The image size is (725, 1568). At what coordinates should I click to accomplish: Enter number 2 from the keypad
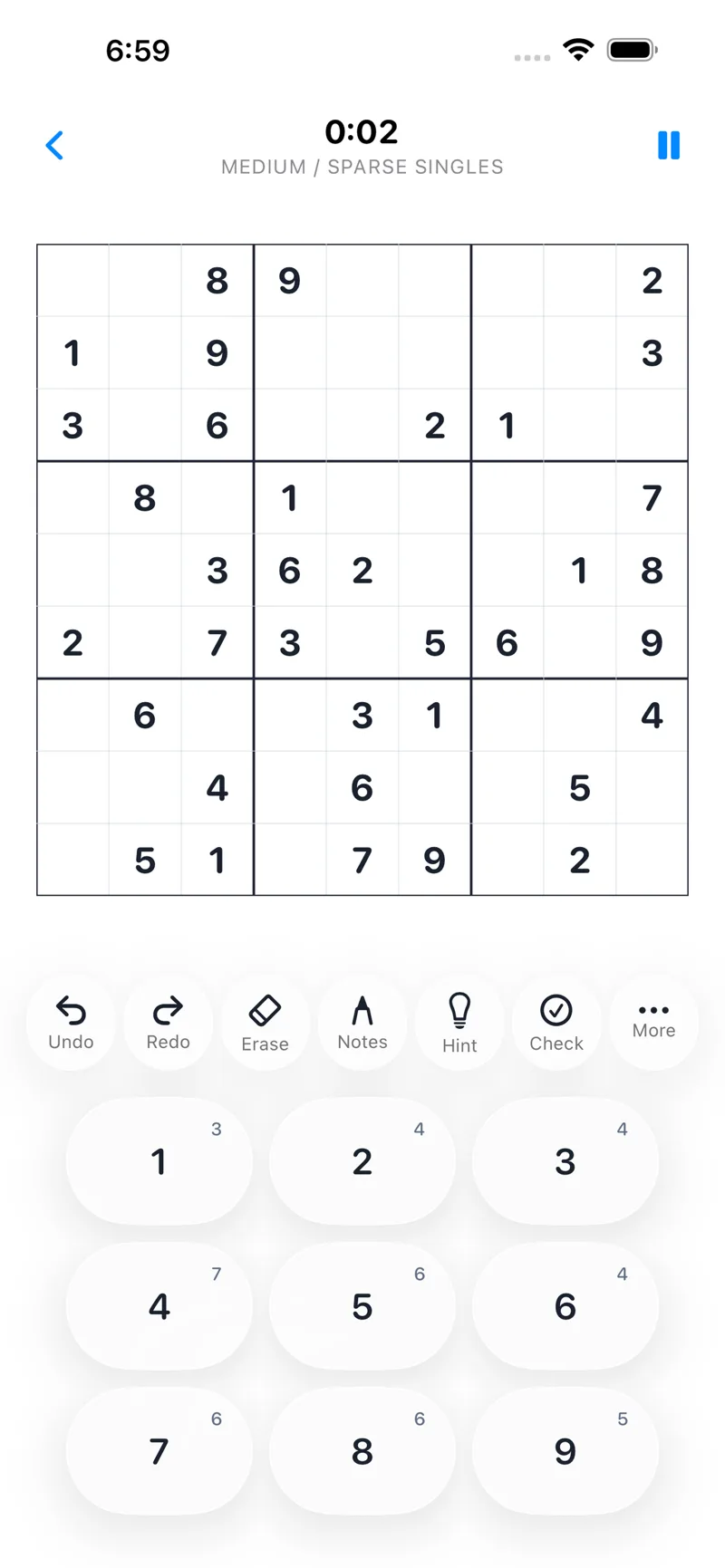coord(362,1161)
